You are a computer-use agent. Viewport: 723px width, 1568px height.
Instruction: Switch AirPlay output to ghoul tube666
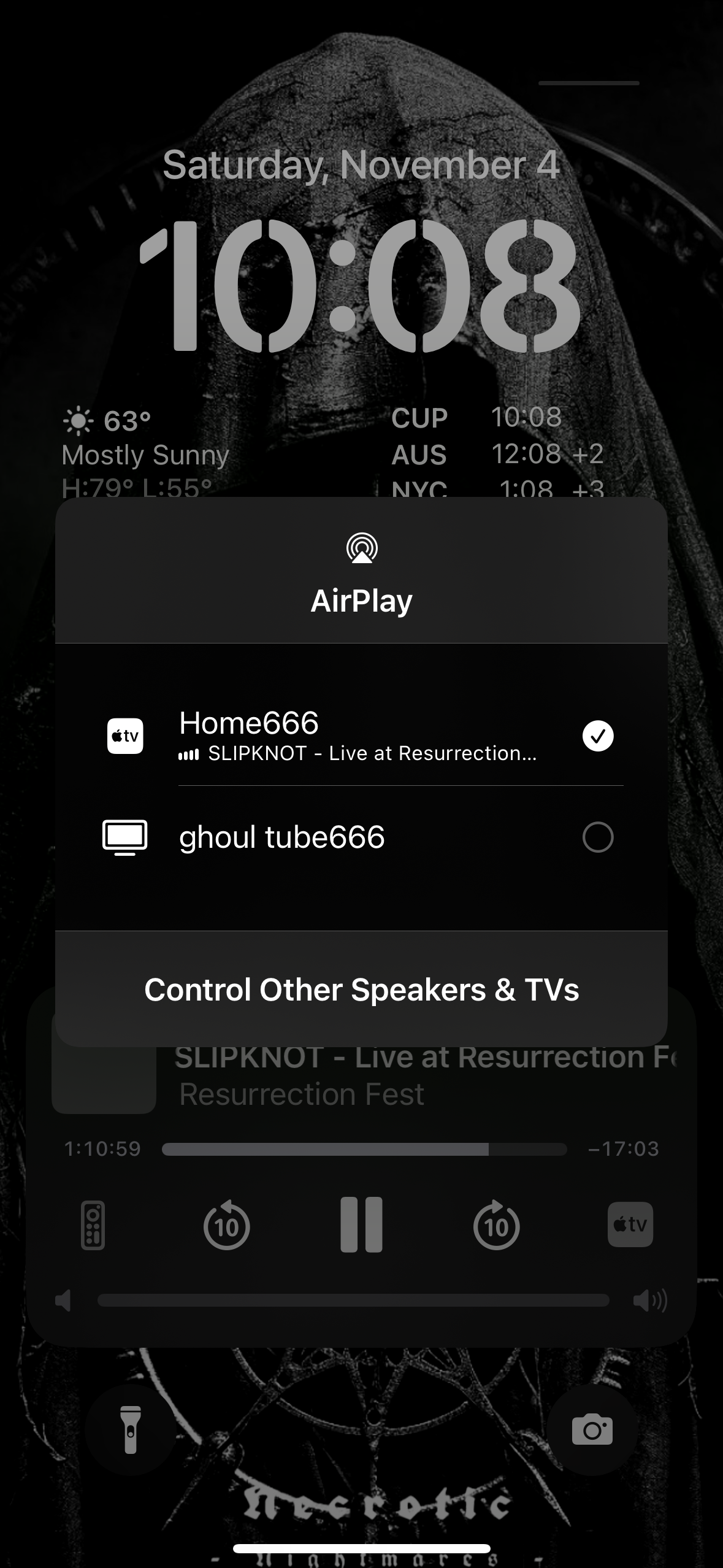pos(362,837)
